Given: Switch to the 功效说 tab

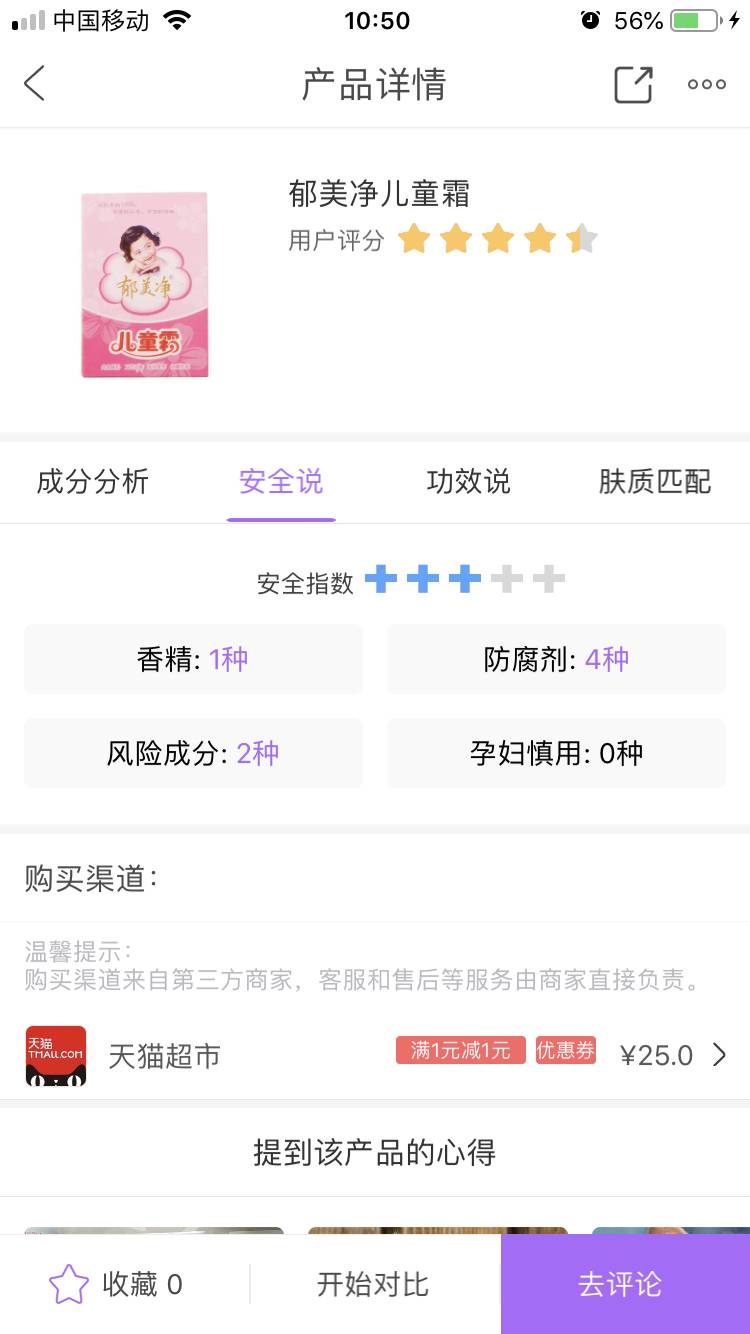Looking at the screenshot, I should 468,482.
